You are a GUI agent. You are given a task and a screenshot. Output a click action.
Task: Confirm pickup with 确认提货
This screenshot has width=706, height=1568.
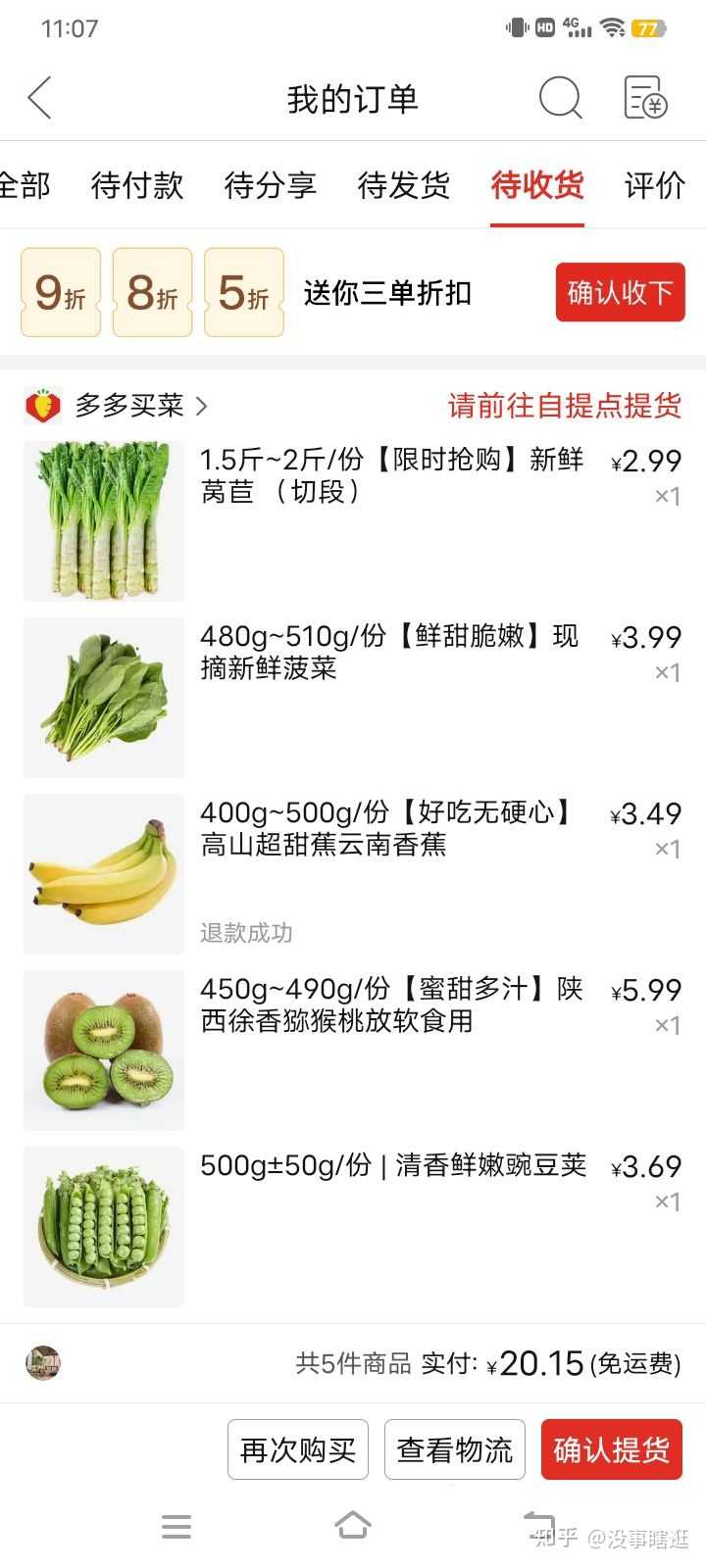coord(611,1449)
